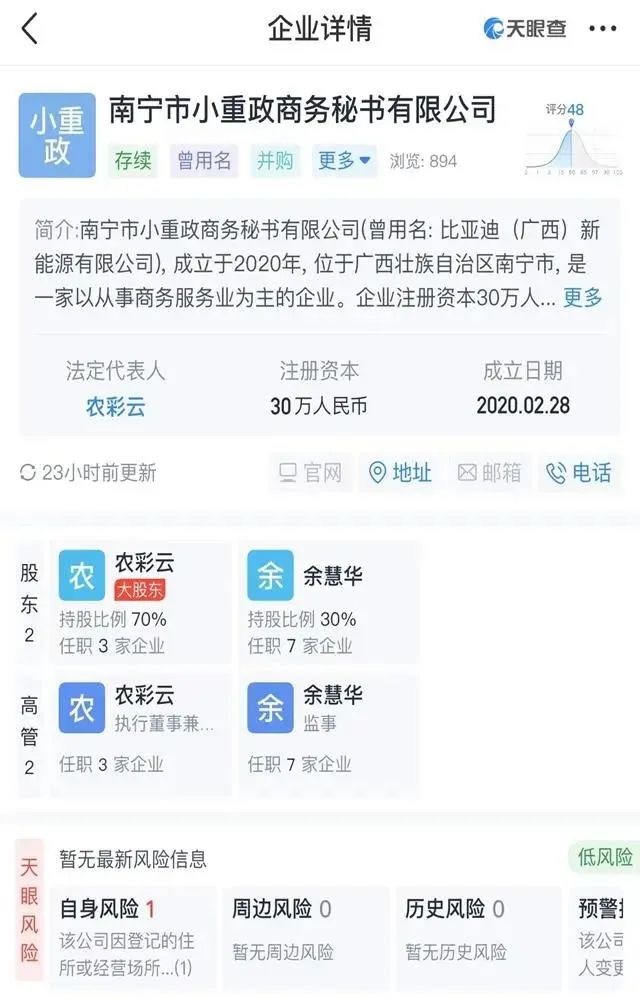Tap the 电话 contact button
The width and height of the screenshot is (640, 1000).
(578, 473)
